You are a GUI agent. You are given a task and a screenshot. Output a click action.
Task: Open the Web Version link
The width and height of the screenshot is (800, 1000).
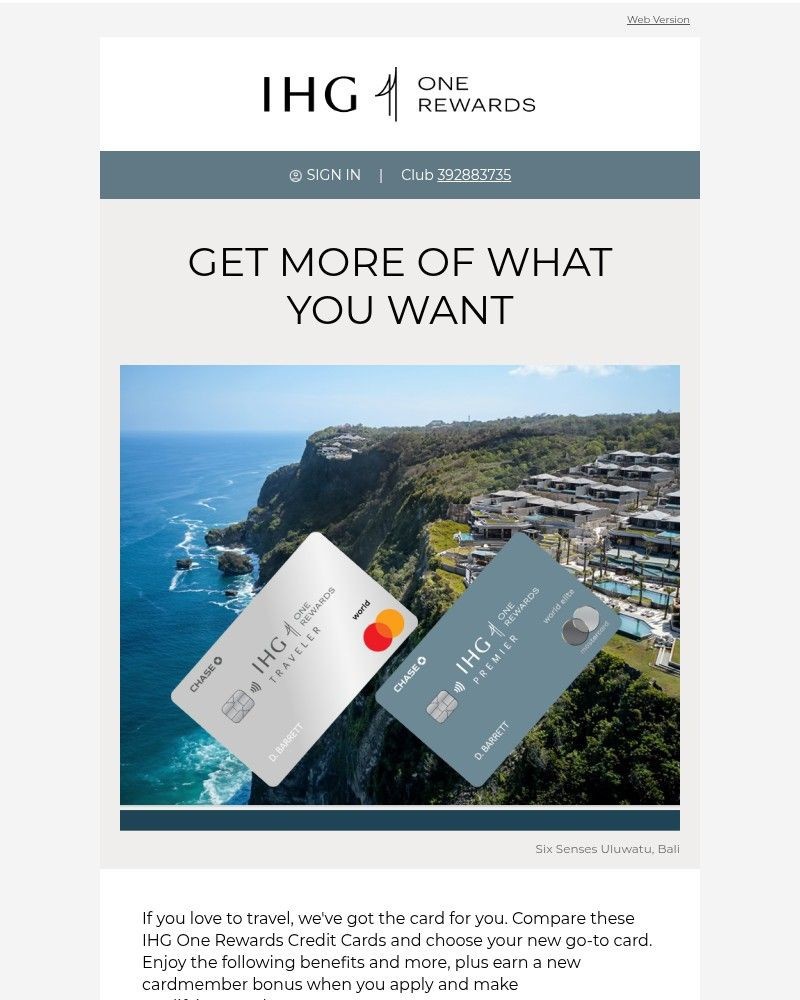coord(657,20)
